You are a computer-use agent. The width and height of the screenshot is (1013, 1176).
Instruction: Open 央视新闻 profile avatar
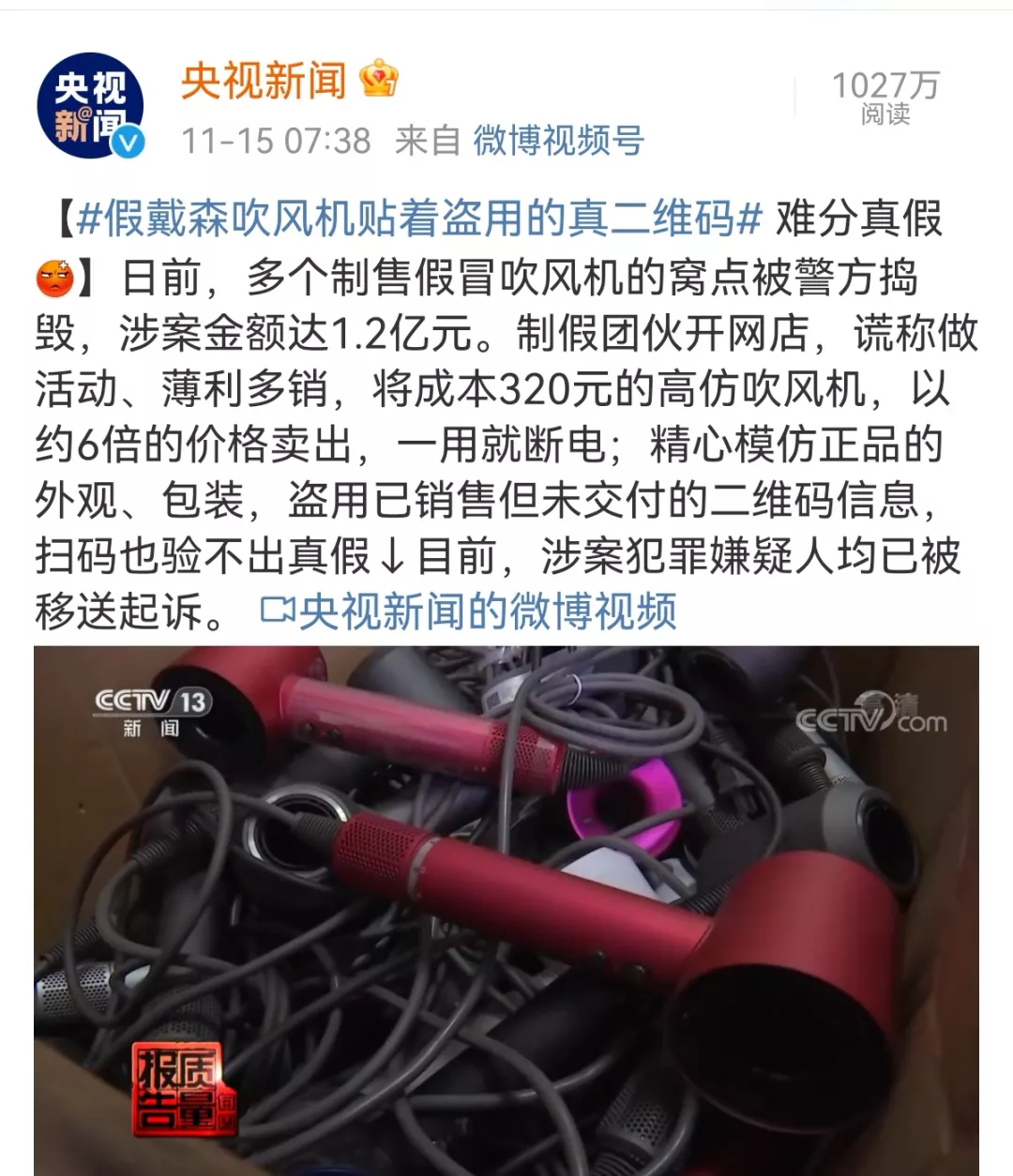[x=90, y=105]
